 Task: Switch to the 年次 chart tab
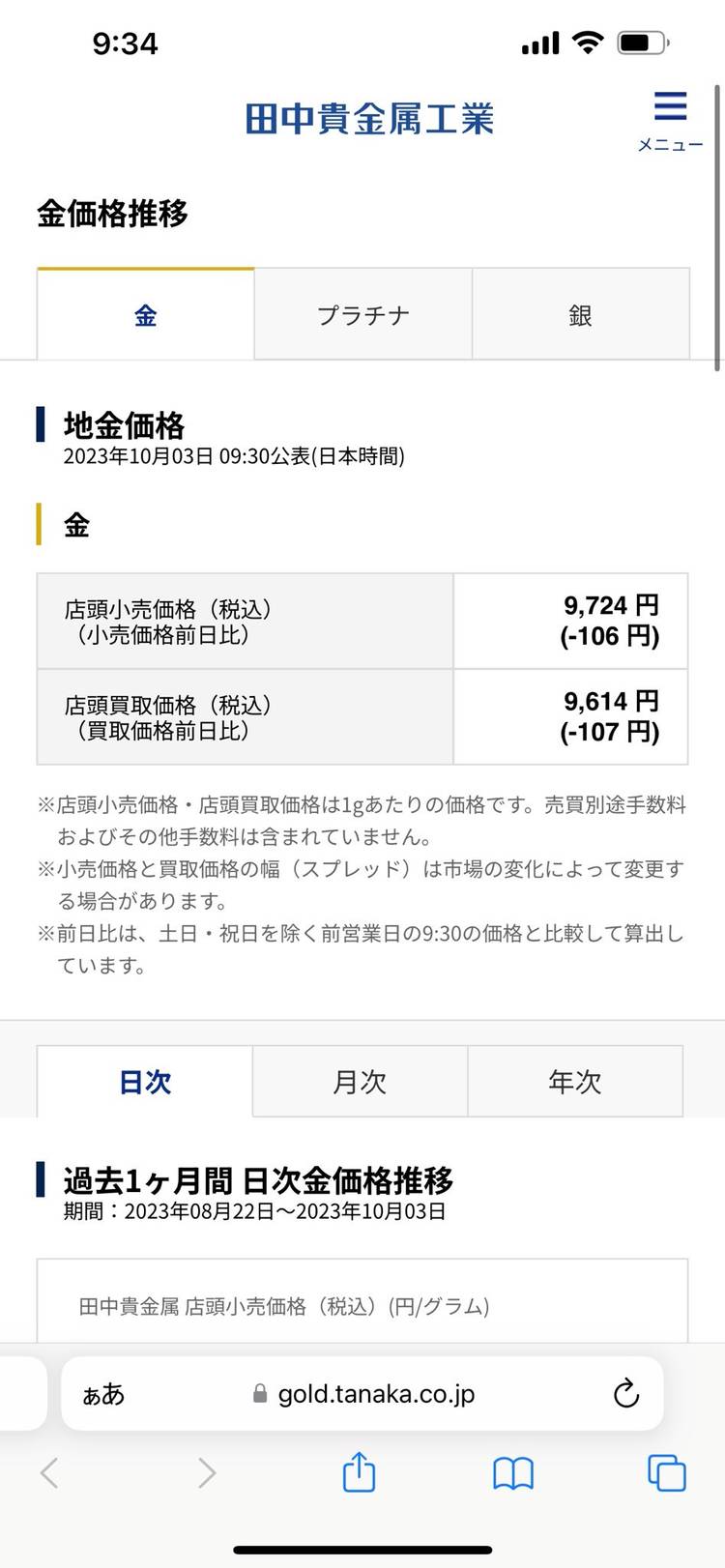coord(574,1082)
